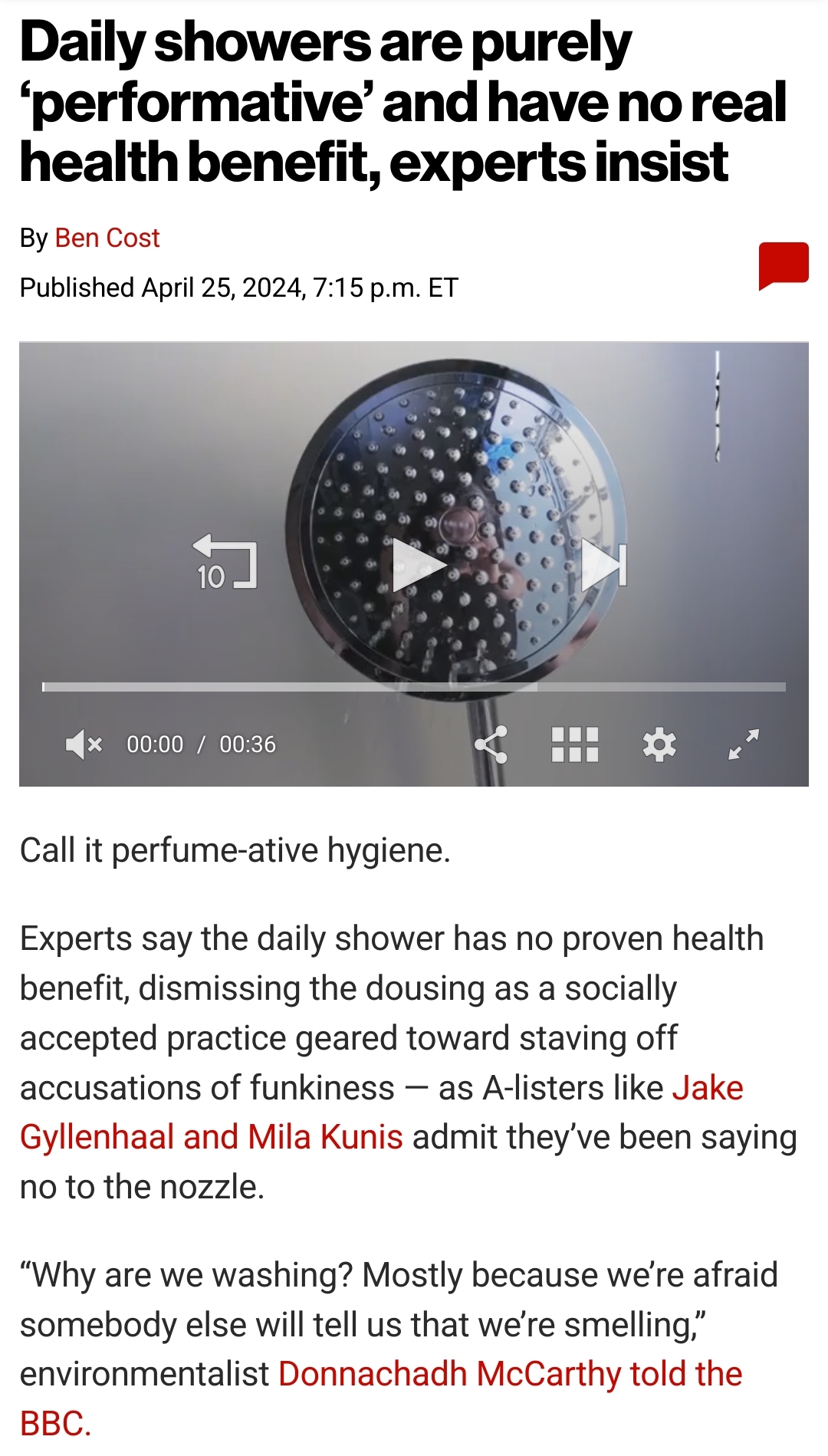Rewind the video 10 seconds
Image resolution: width=828 pixels, height=1456 pixels.
tap(224, 561)
